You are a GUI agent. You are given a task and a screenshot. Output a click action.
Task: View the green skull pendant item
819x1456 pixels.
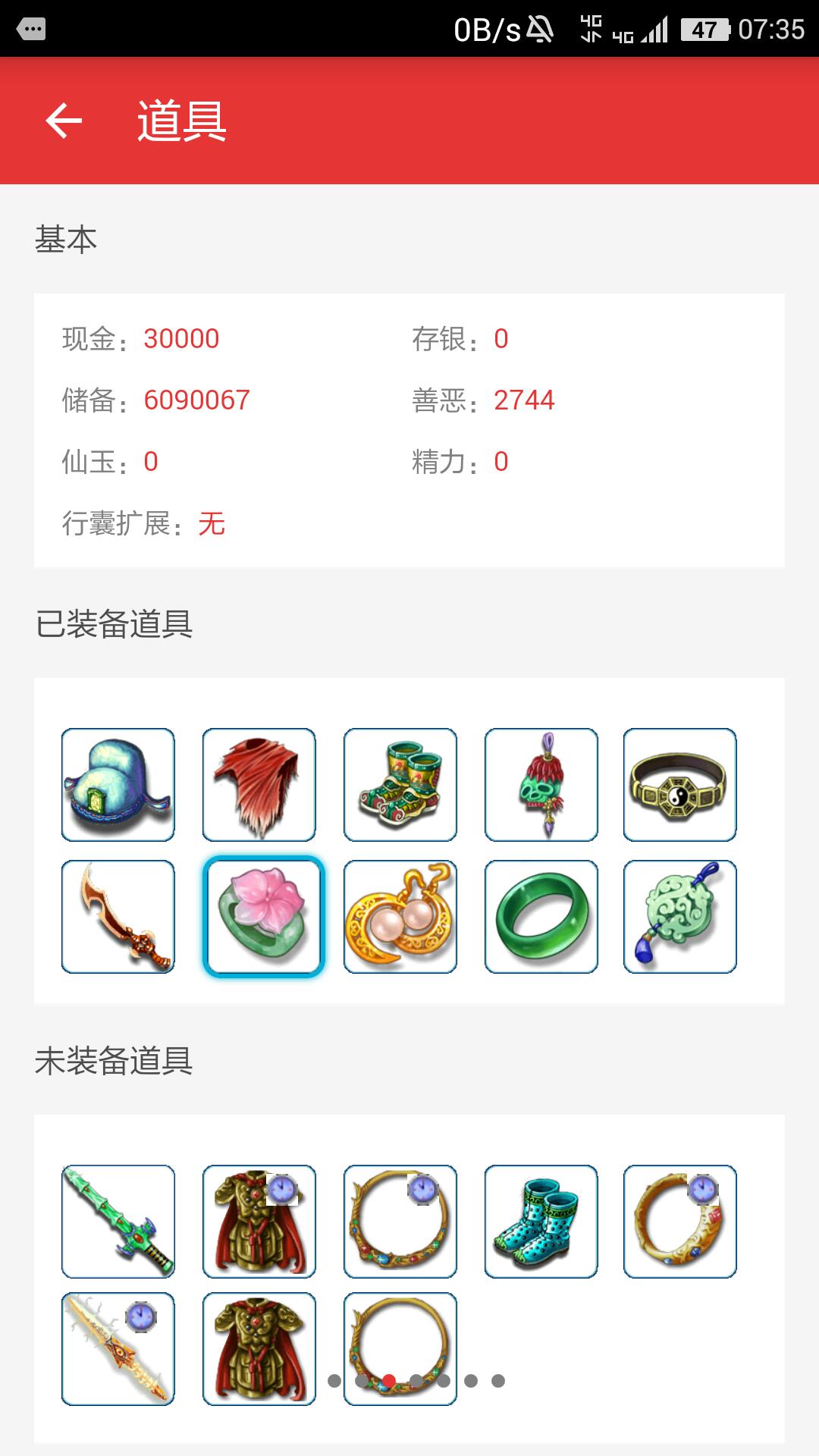(x=541, y=785)
